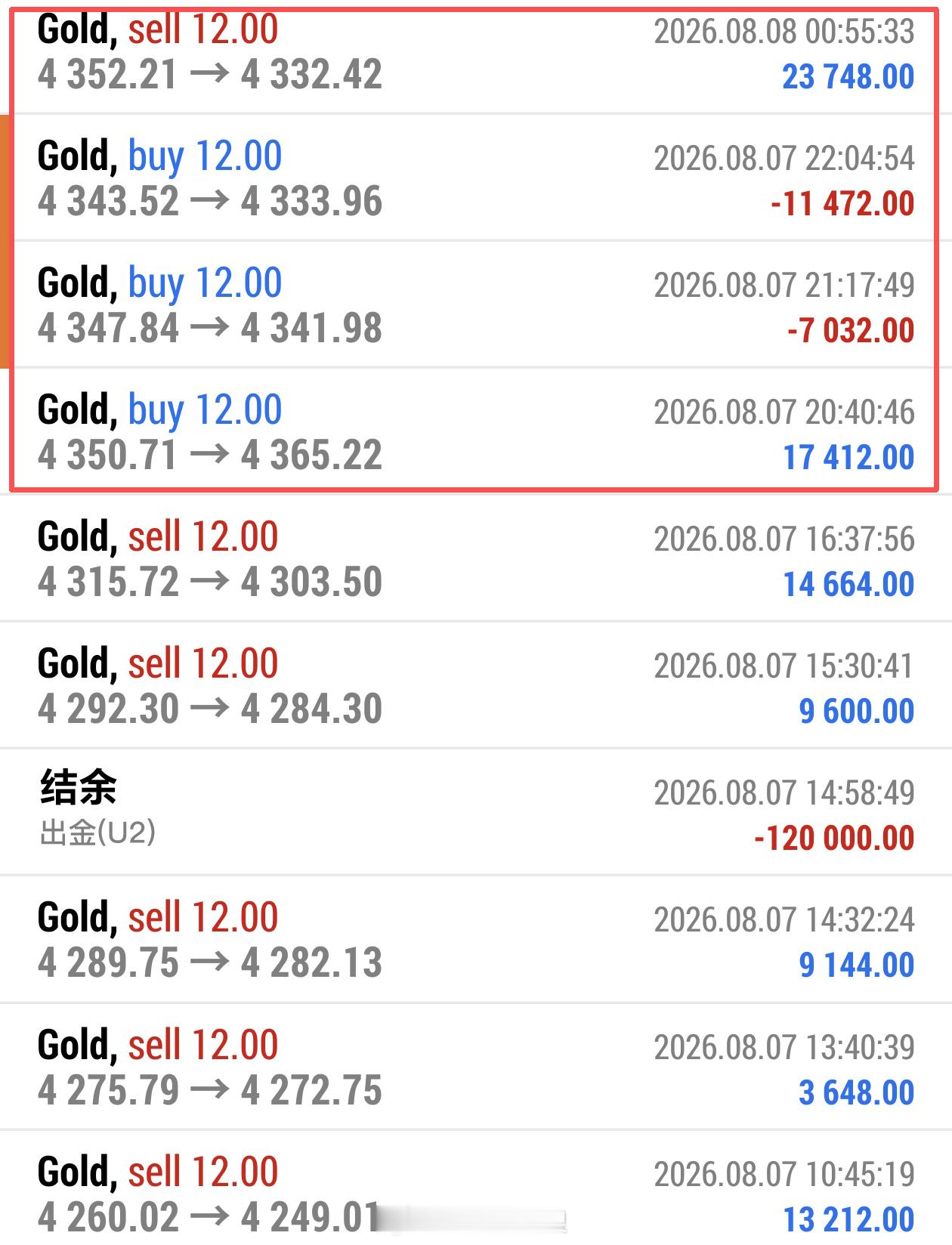View the Gold buy trade at 20:40:46
This screenshot has width=952, height=1245.
[x=476, y=432]
